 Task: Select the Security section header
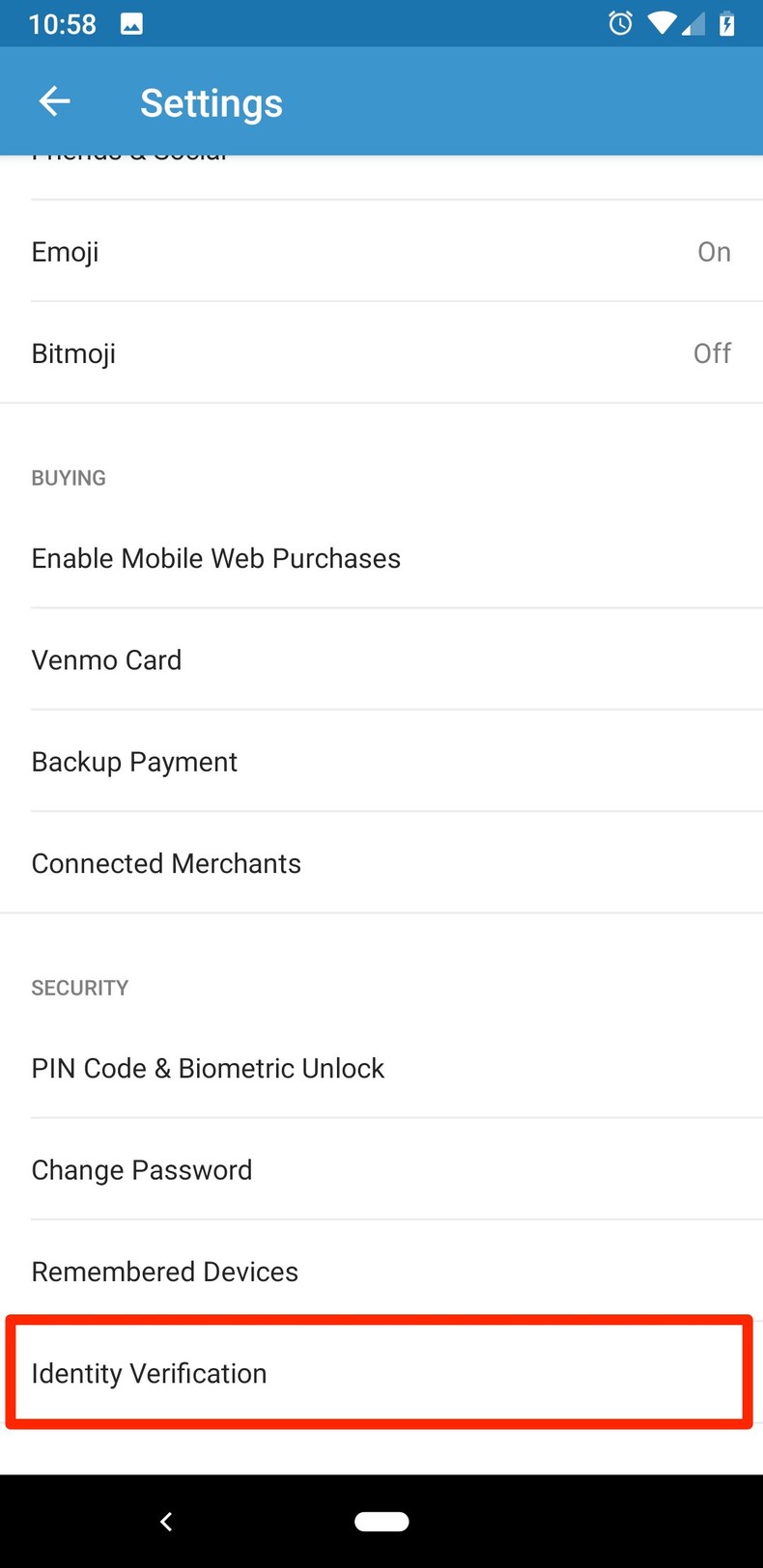pos(79,988)
